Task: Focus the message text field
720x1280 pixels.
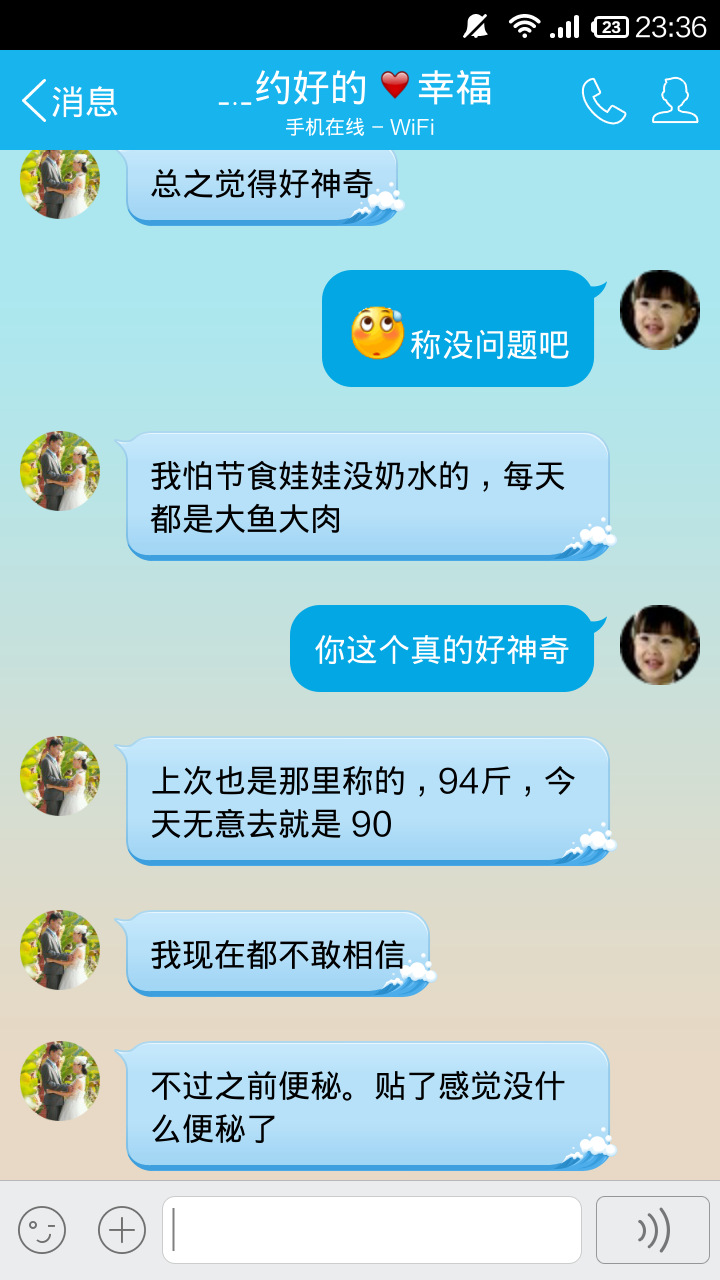Action: [x=372, y=1230]
